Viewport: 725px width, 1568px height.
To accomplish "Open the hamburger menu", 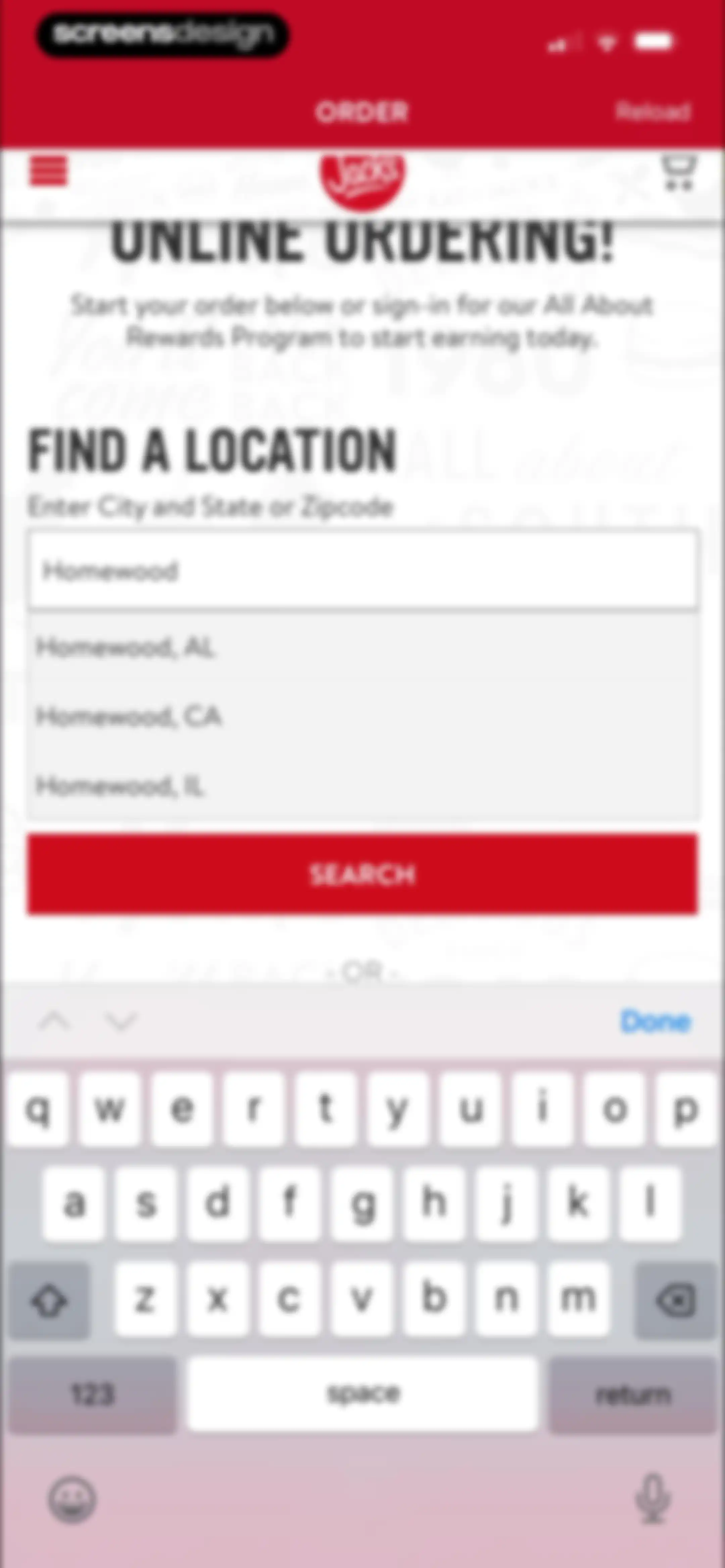I will (49, 172).
